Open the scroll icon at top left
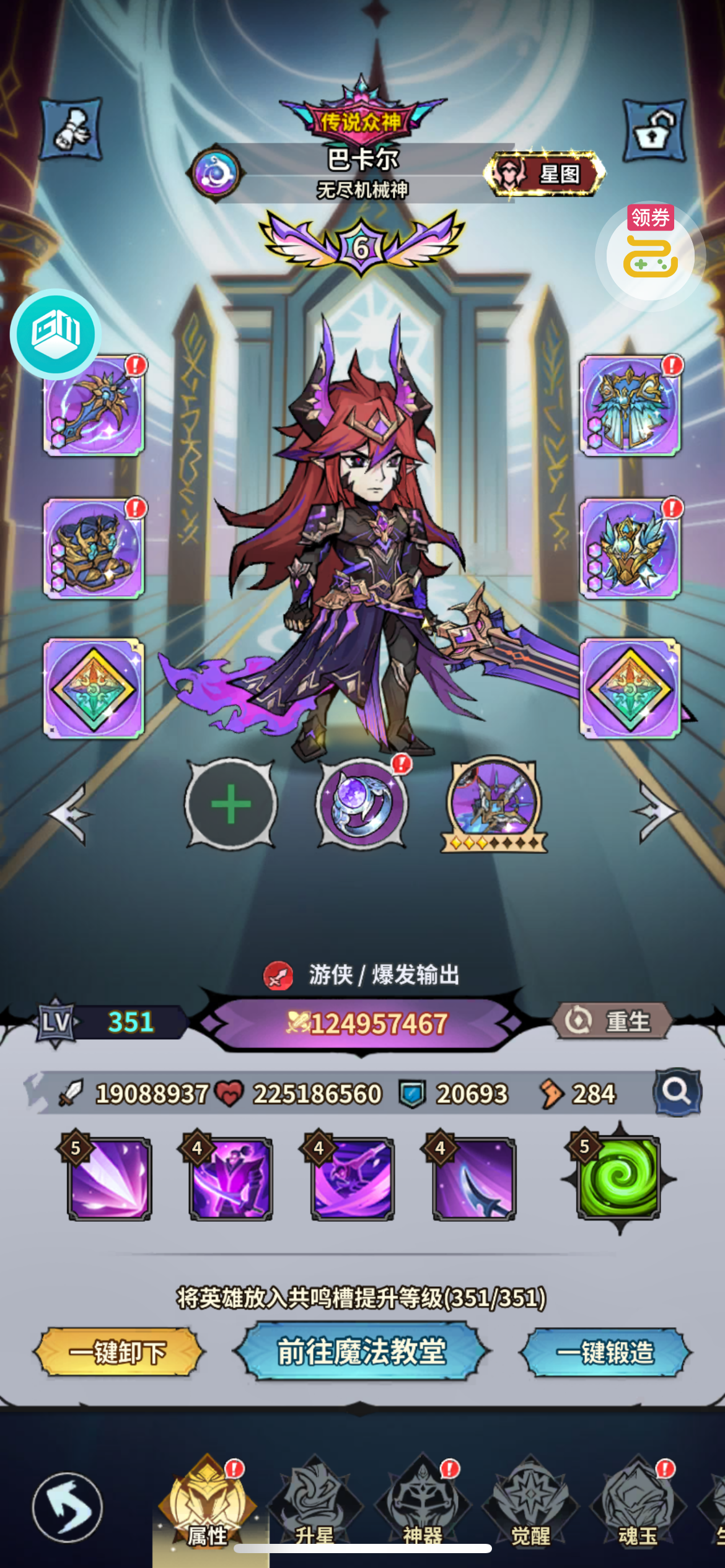The image size is (725, 1568). click(x=71, y=129)
